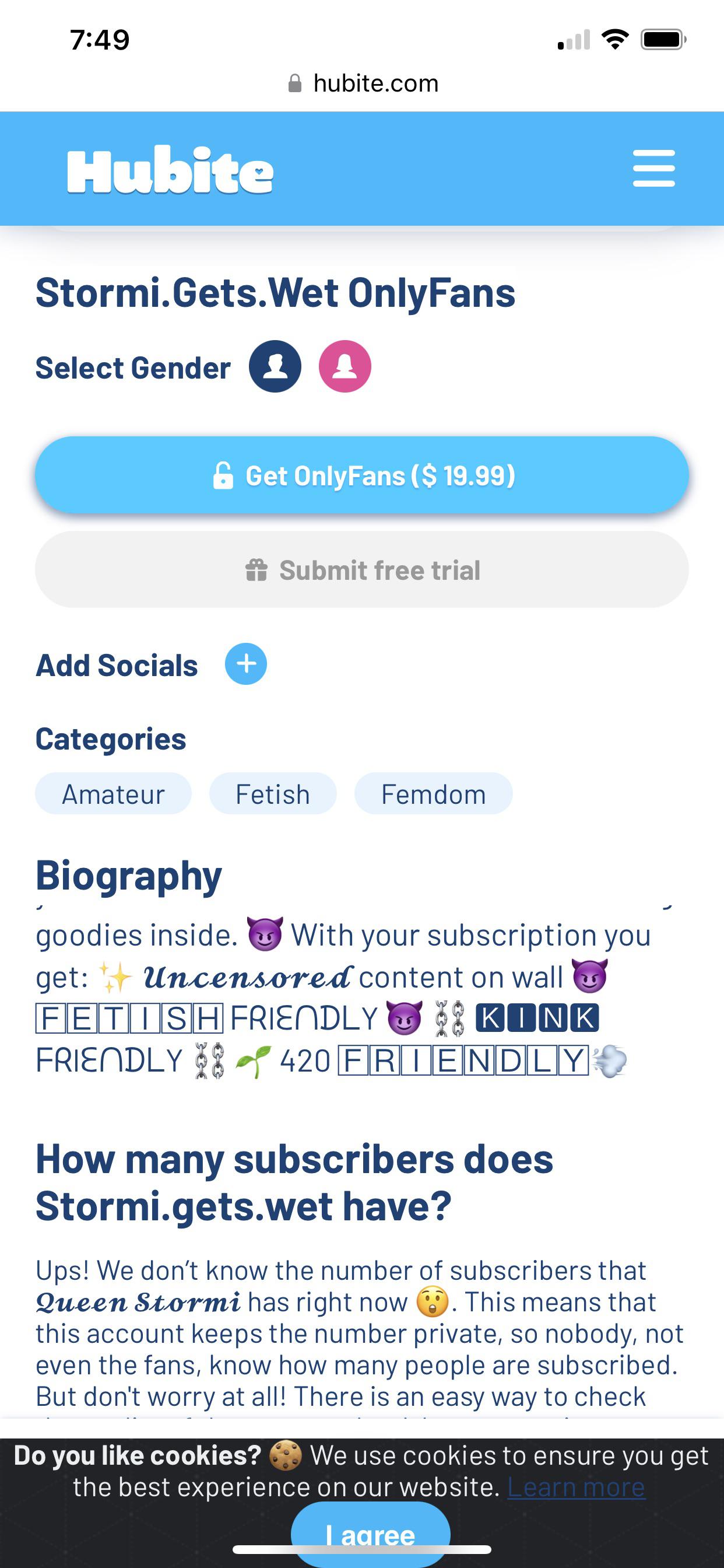Screen dimensions: 724x1568
Task: Open the Learn more cookie link
Action: point(575,1487)
